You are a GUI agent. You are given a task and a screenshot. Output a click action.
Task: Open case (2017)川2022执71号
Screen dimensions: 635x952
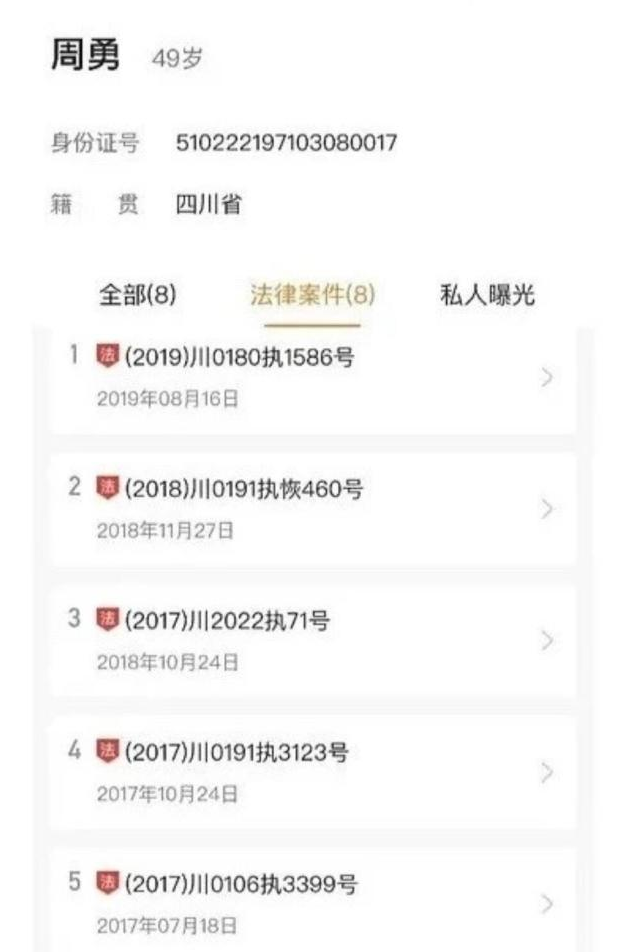tap(312, 640)
